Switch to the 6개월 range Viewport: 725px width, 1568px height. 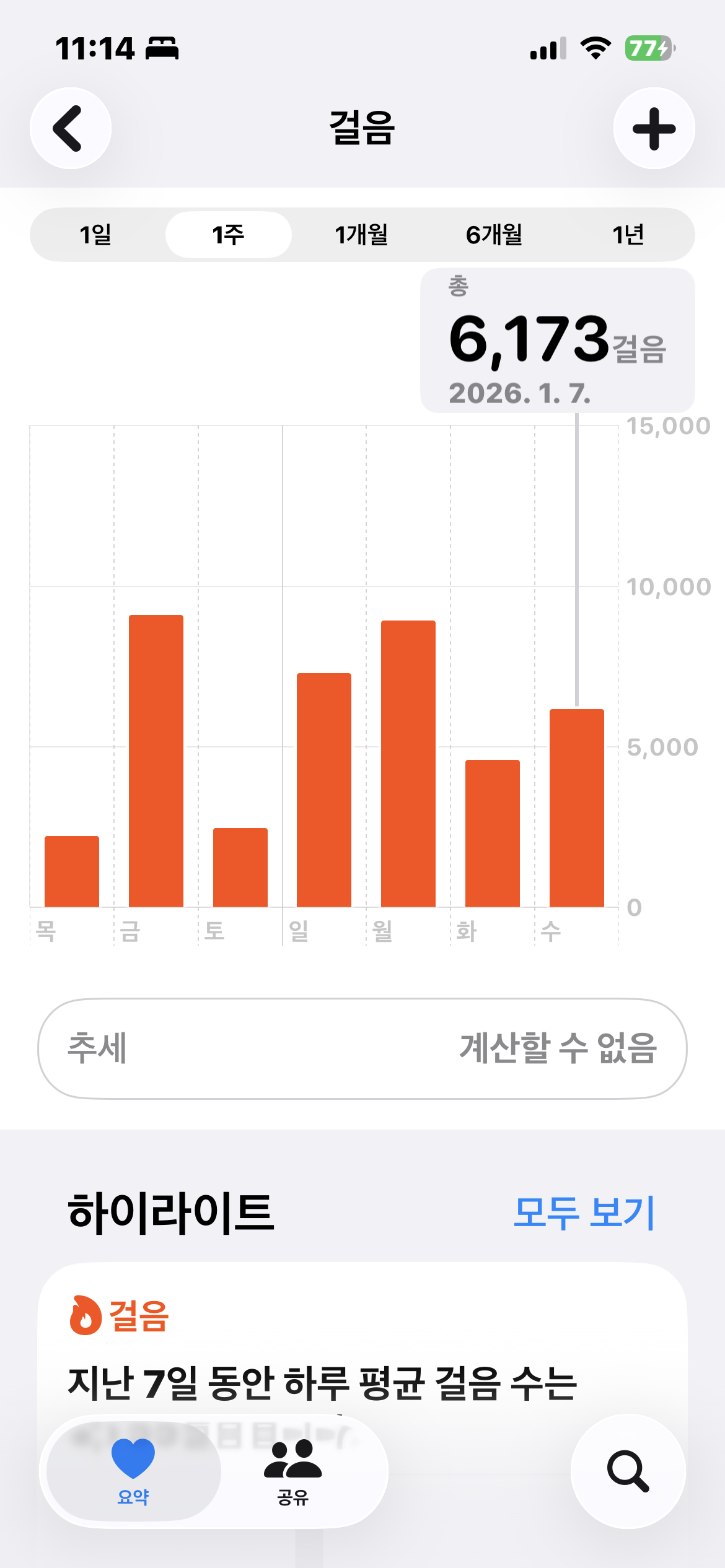pyautogui.click(x=494, y=235)
